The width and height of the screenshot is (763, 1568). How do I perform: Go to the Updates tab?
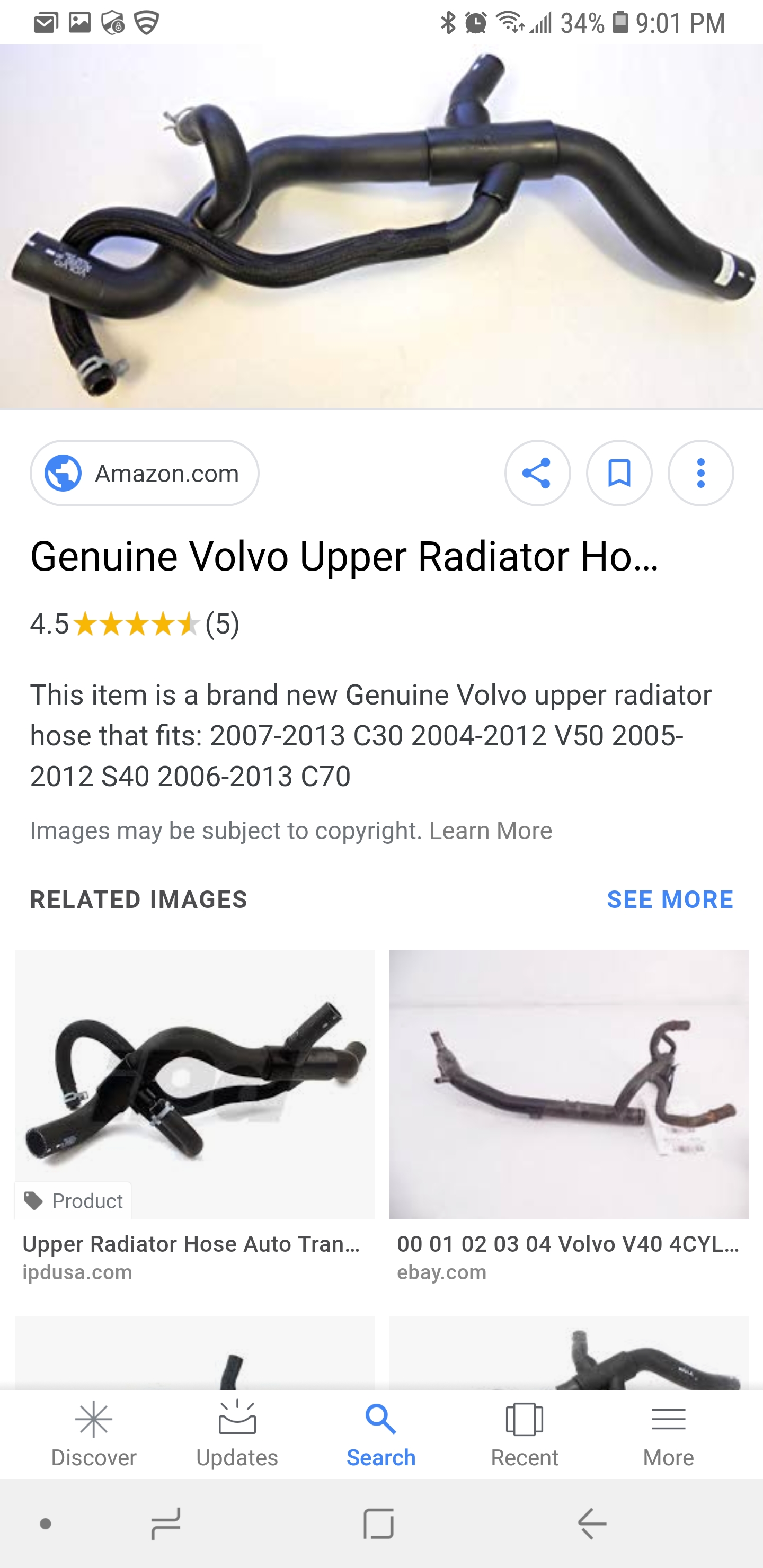[237, 1433]
